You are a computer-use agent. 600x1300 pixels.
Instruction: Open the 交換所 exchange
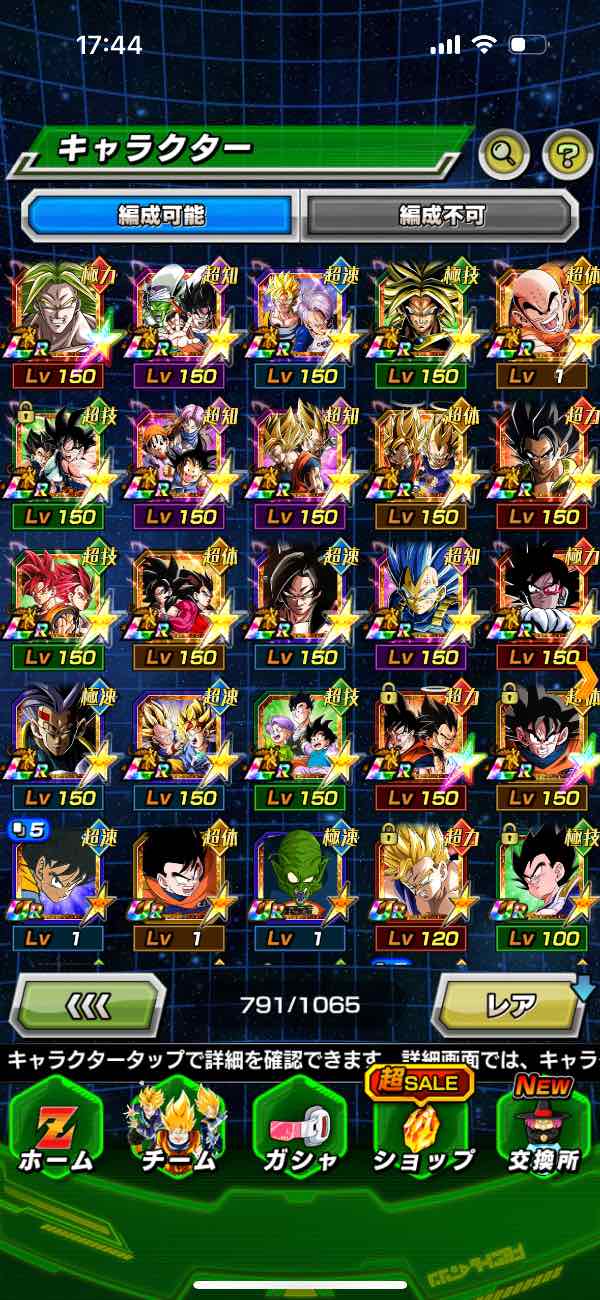tap(543, 1130)
